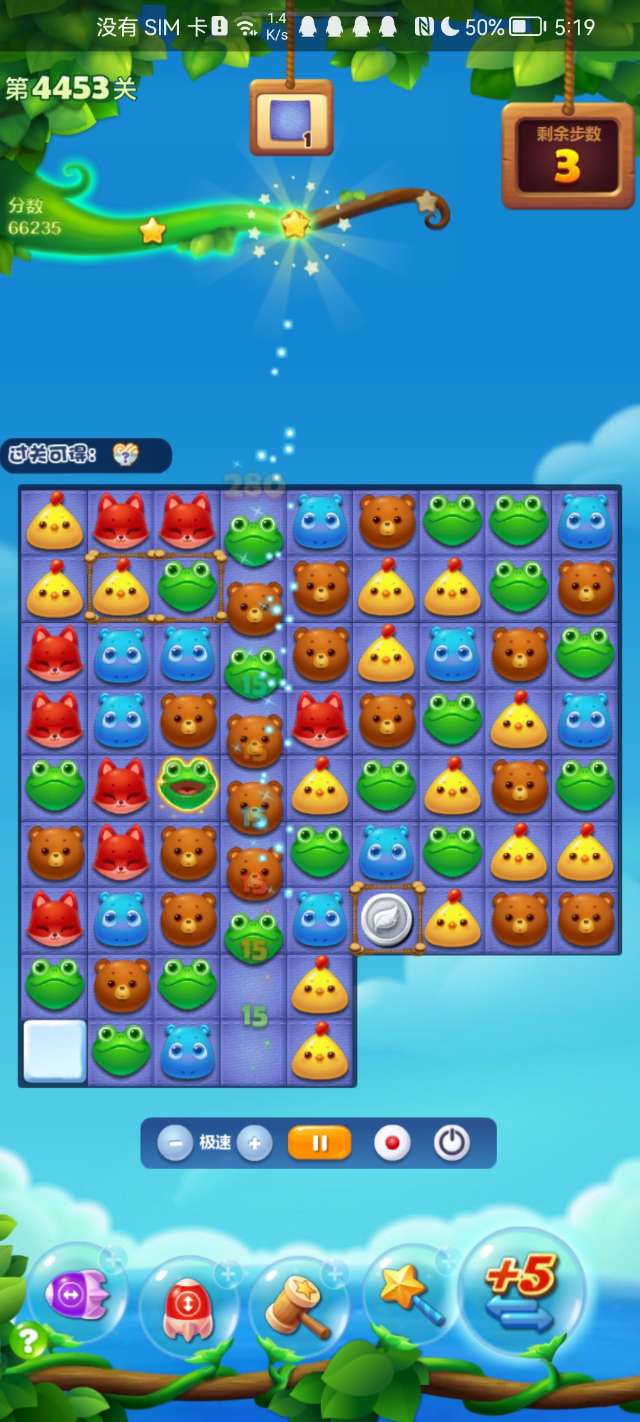Tap the power button on the control bar
The width and height of the screenshot is (640, 1422).
[451, 1143]
